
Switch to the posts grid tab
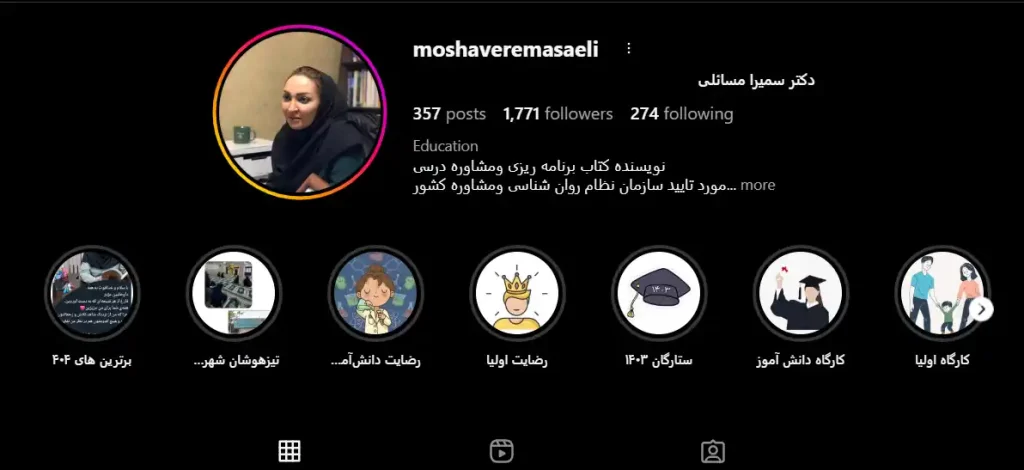tap(289, 451)
